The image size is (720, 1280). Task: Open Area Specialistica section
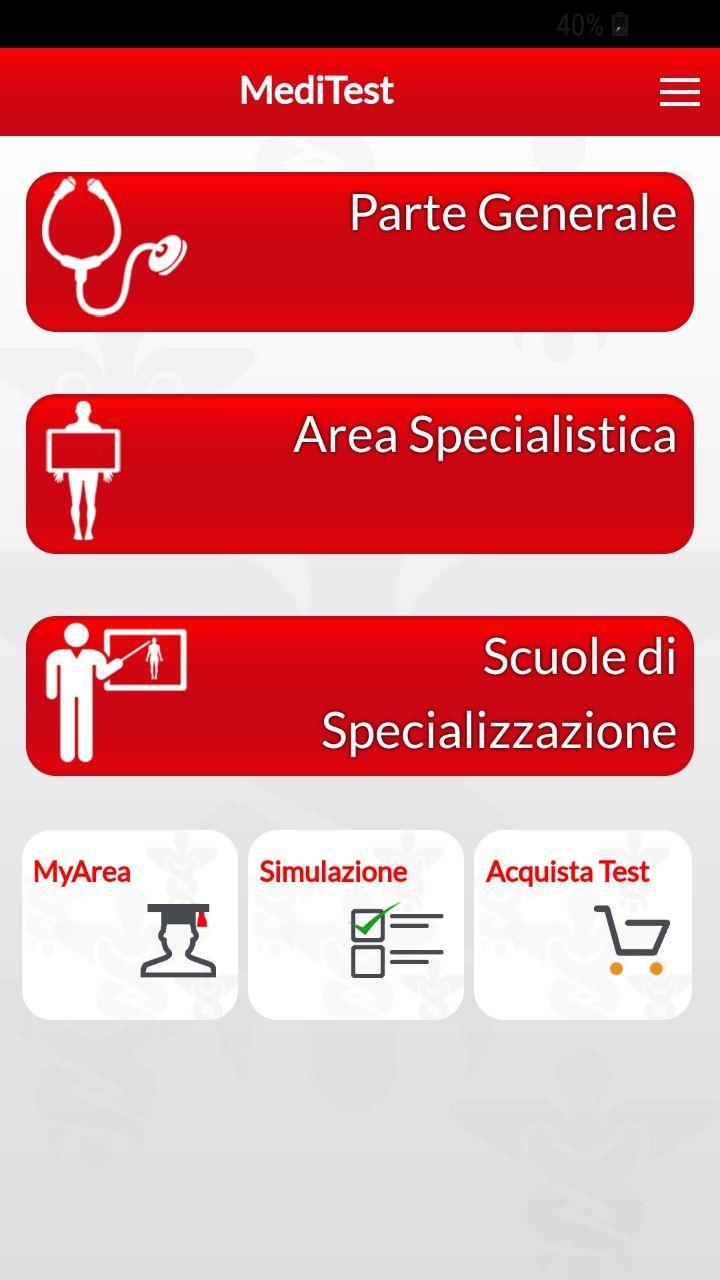click(360, 474)
